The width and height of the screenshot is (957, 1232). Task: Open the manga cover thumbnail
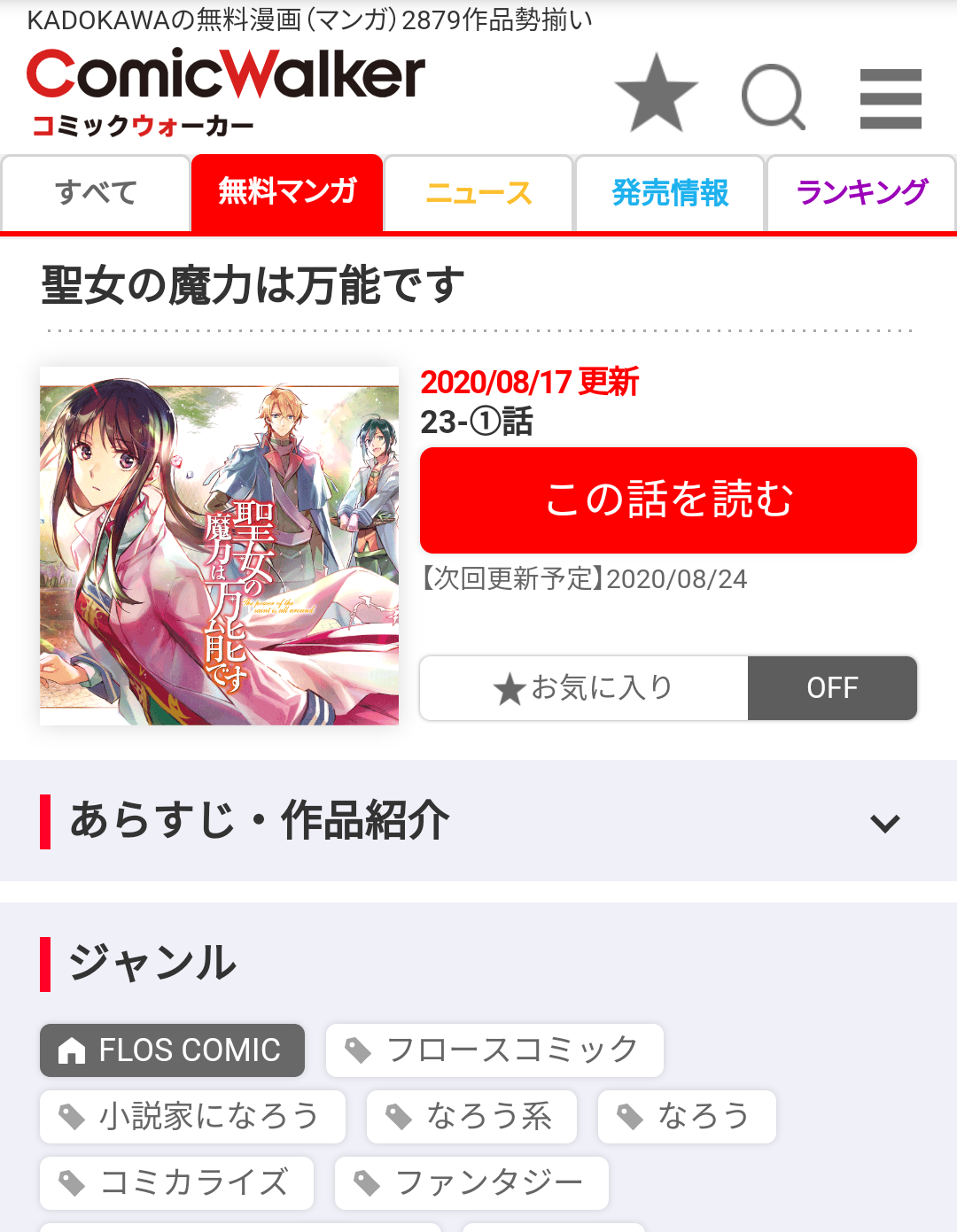[219, 546]
